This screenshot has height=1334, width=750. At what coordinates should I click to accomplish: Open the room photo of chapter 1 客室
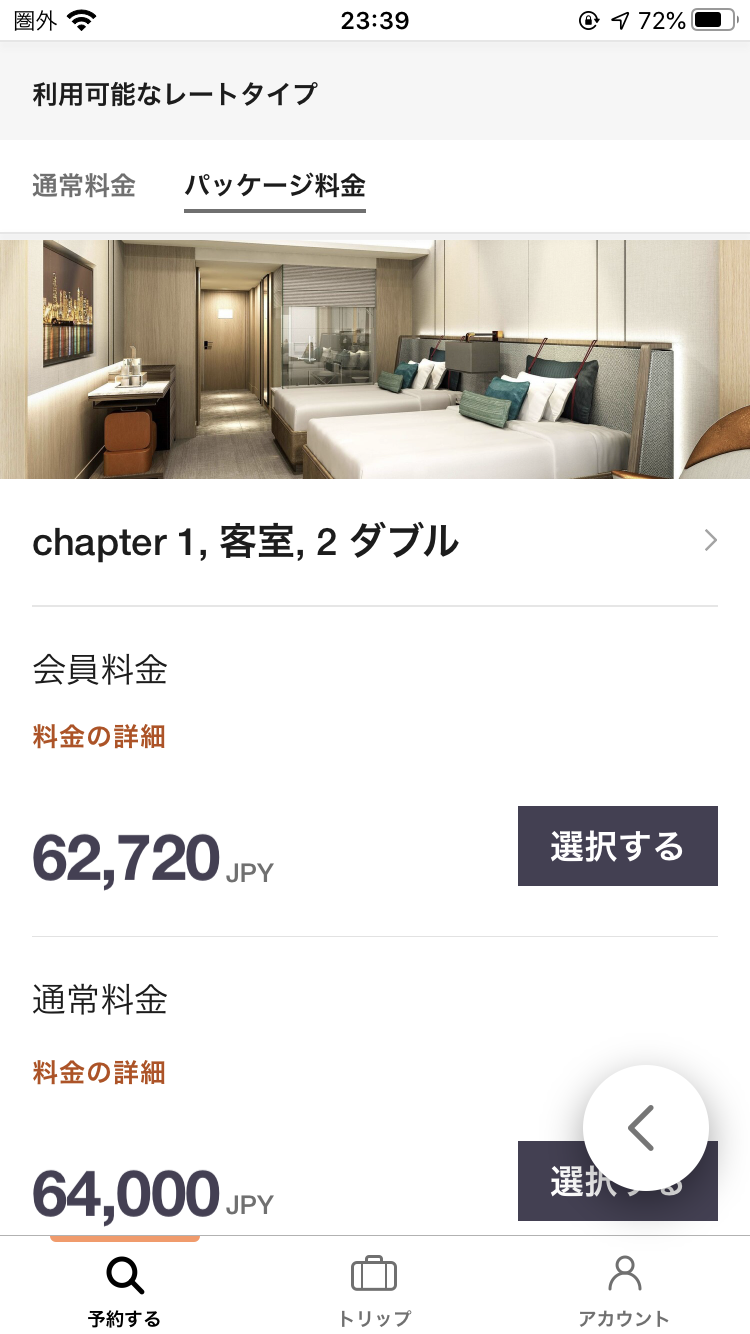tap(375, 359)
